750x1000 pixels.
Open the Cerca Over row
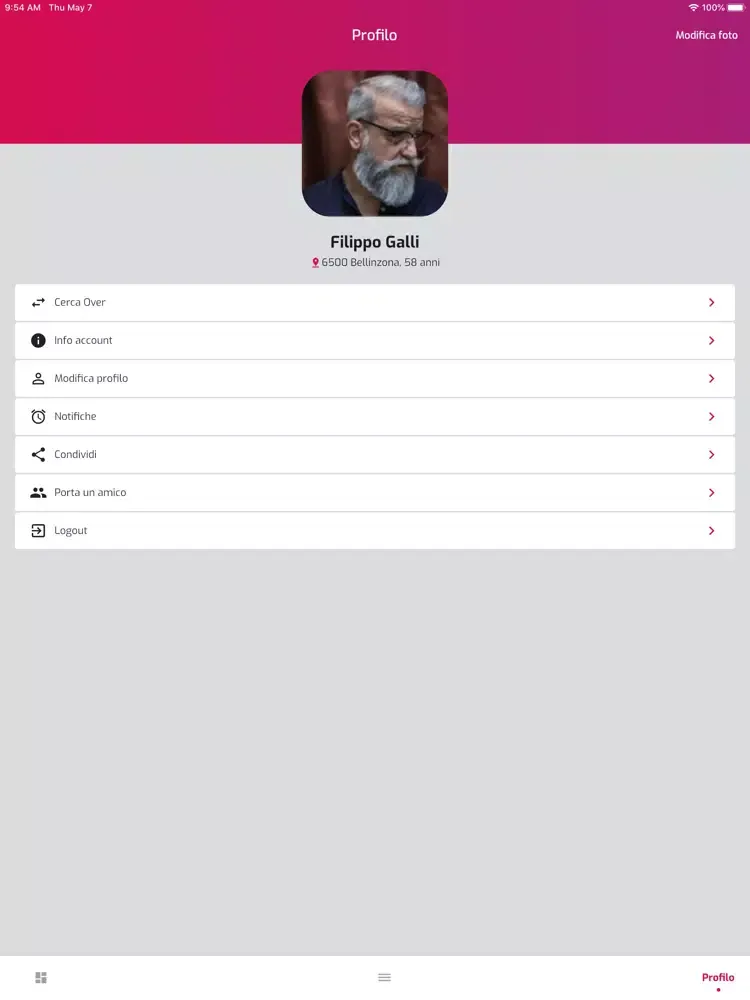coord(374,302)
